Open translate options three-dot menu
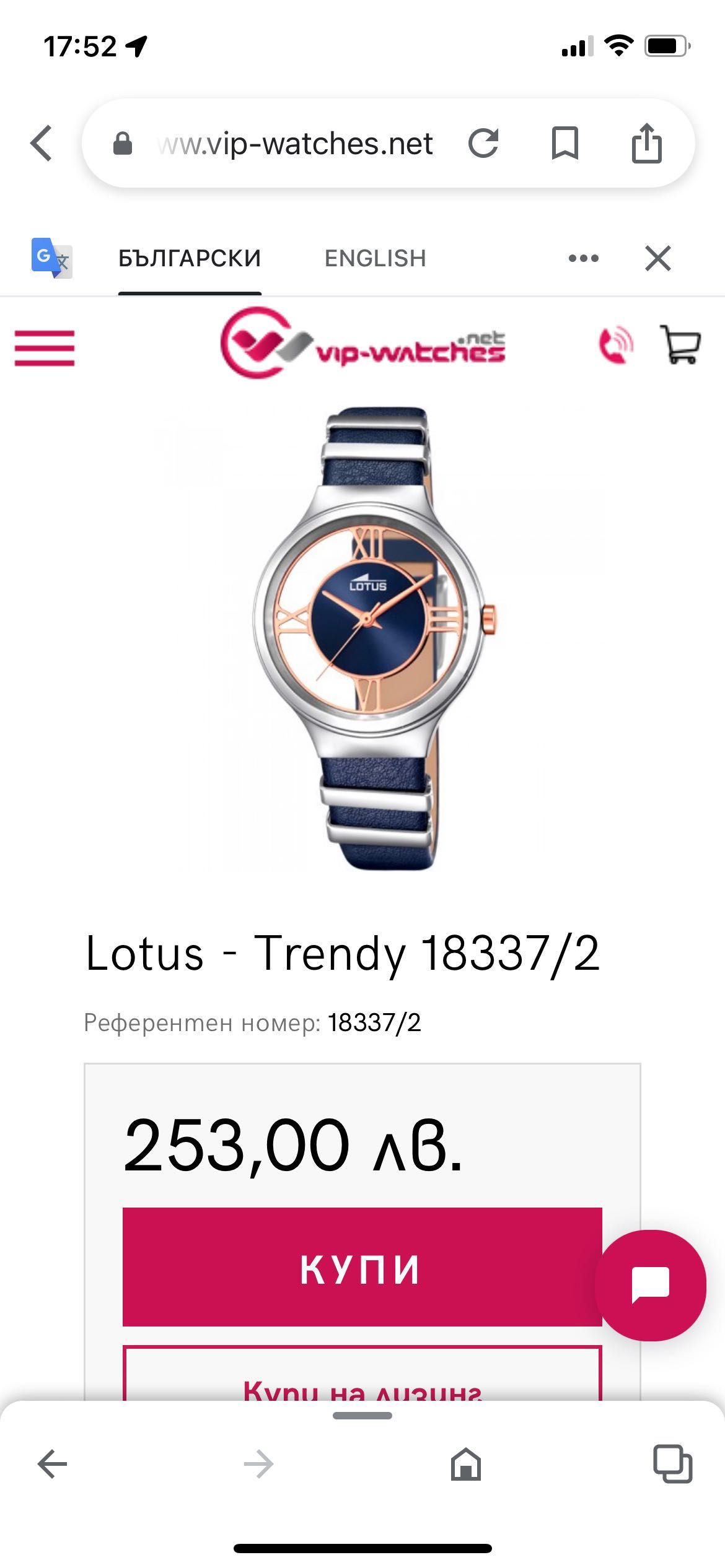725x1568 pixels. point(583,258)
